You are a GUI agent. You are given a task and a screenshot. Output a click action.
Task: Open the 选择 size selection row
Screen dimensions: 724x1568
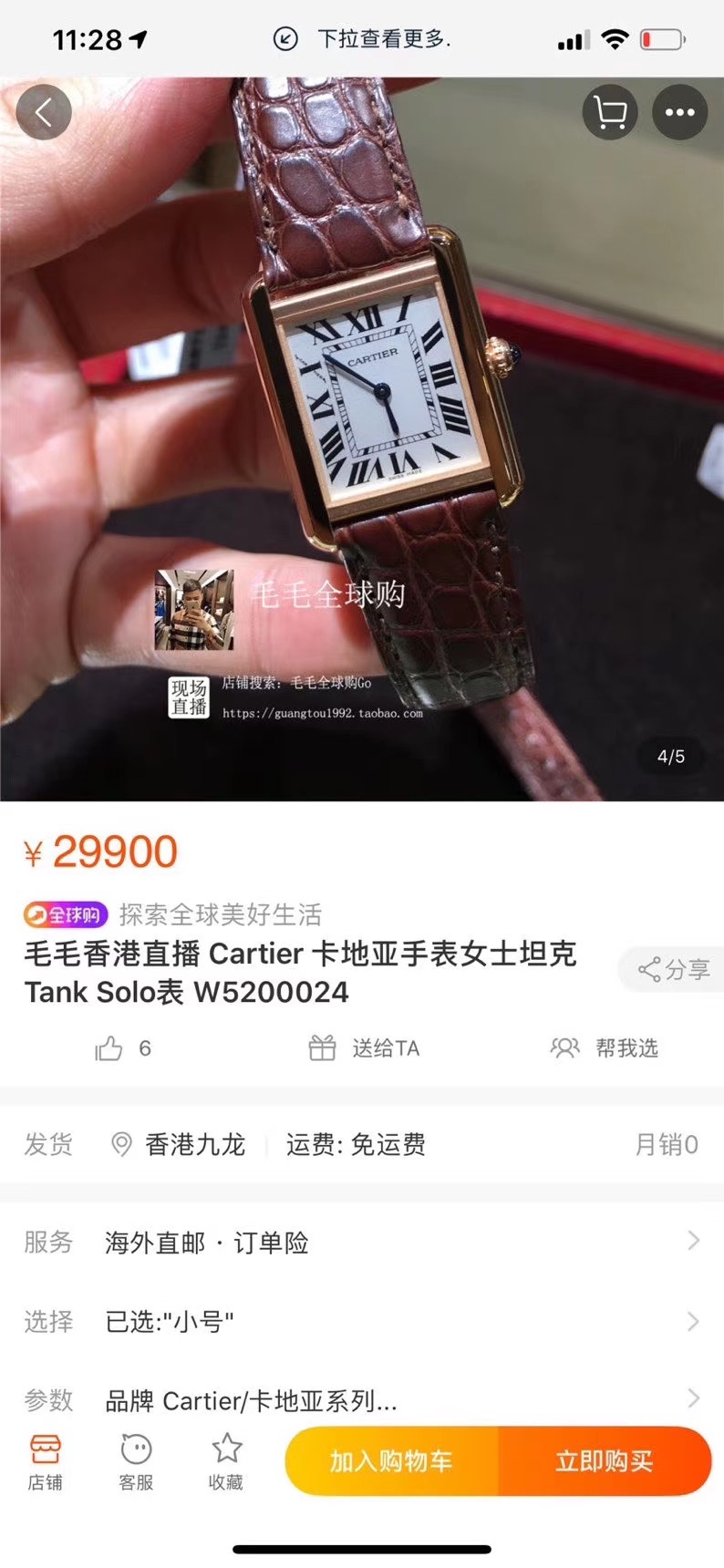[362, 1321]
